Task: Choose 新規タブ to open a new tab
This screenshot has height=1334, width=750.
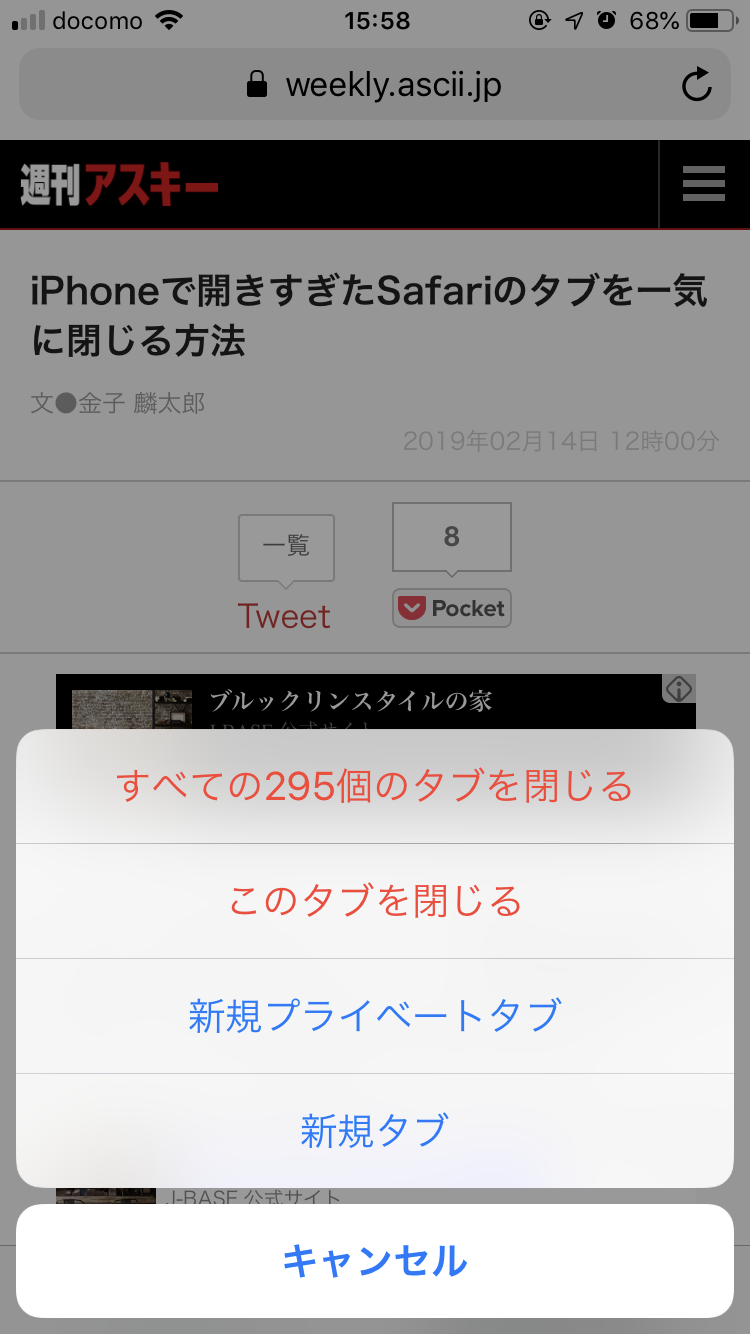Action: tap(375, 1131)
